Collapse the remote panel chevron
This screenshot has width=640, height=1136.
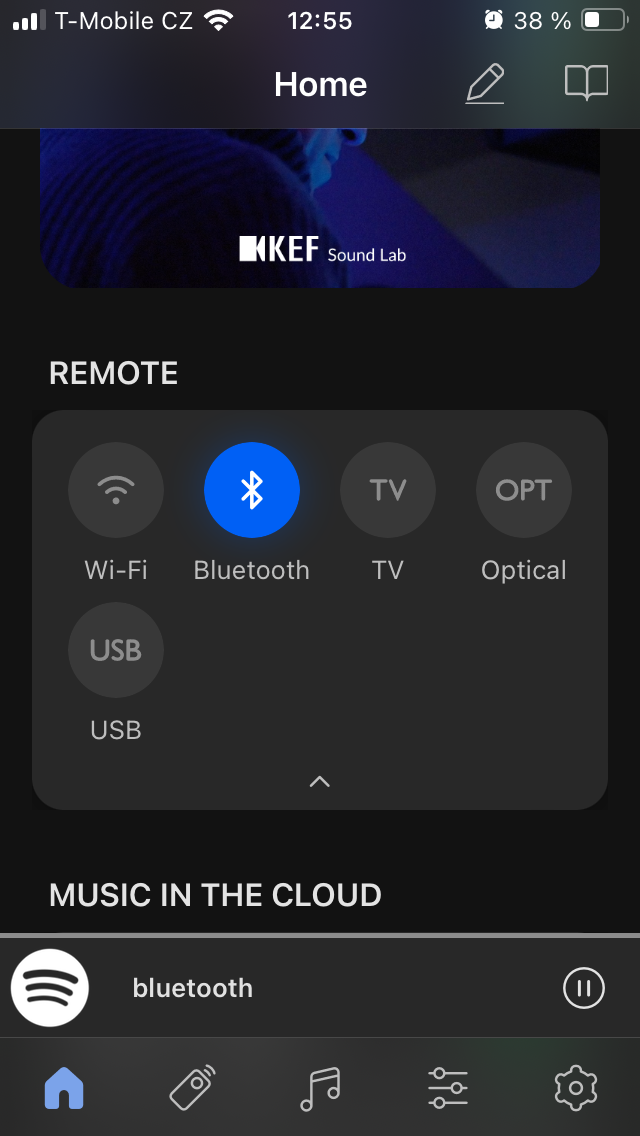click(x=320, y=782)
